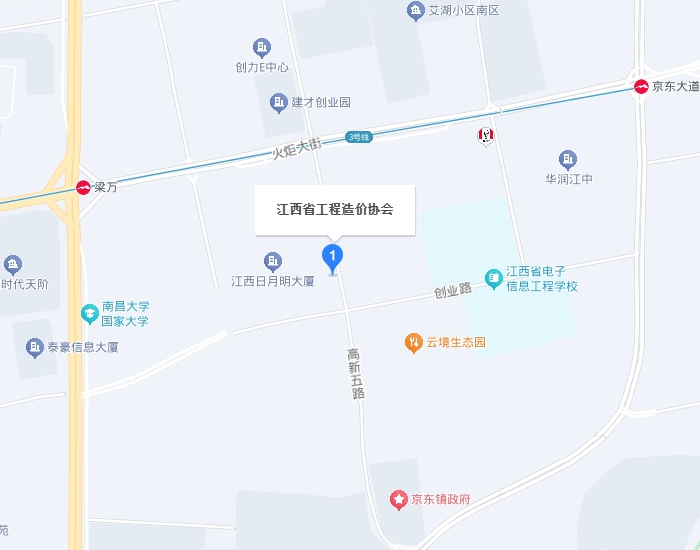The height and width of the screenshot is (550, 700).
Task: Select the 艾湖小区南区 location marker
Action: [416, 11]
